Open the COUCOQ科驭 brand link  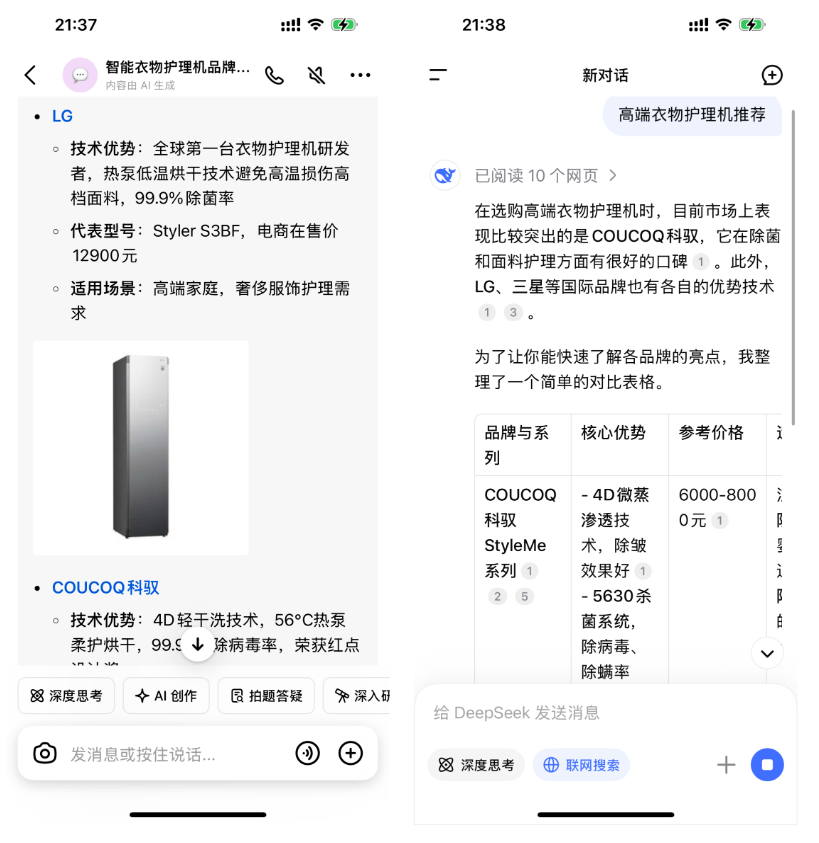[x=105, y=587]
